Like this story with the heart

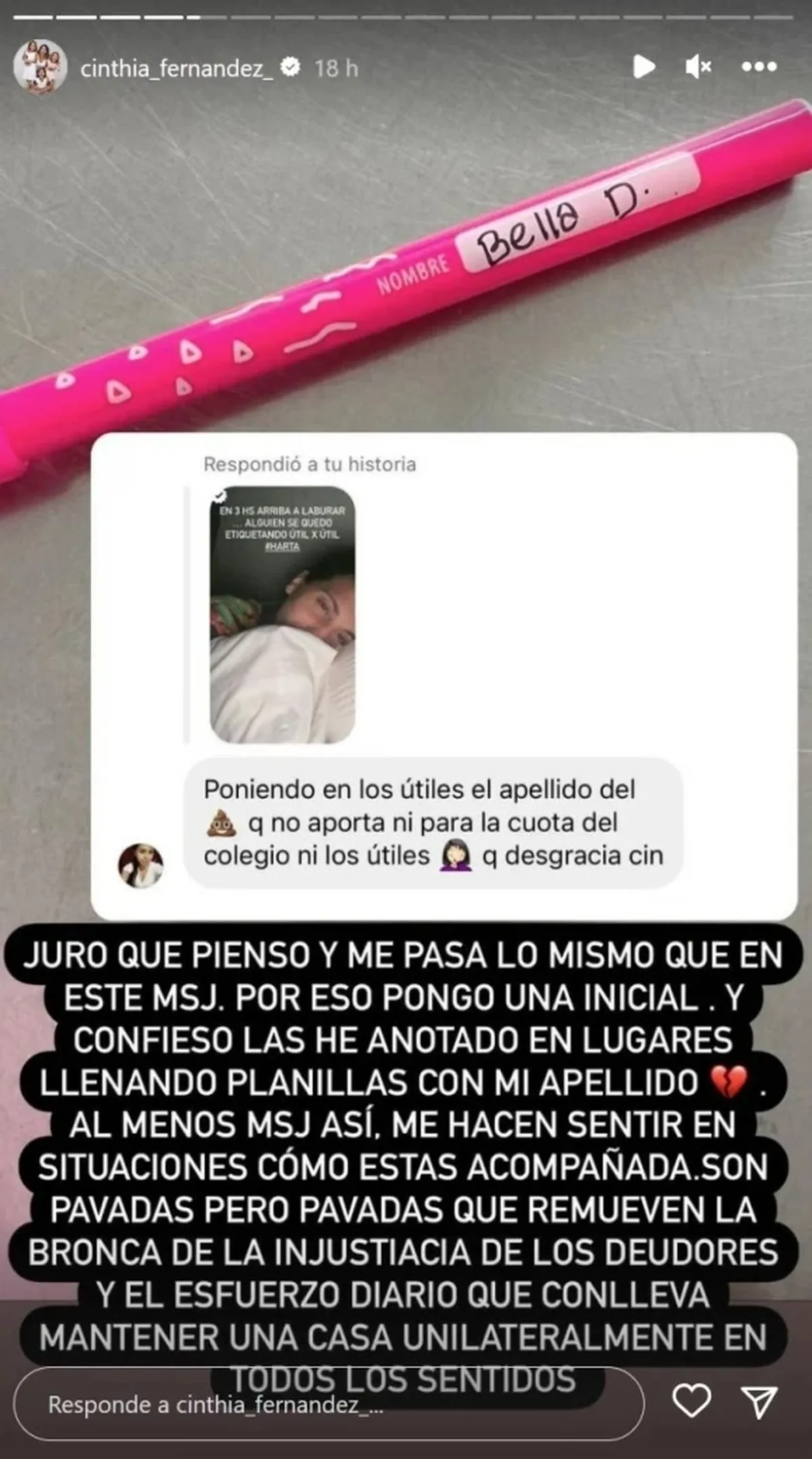click(x=692, y=1401)
